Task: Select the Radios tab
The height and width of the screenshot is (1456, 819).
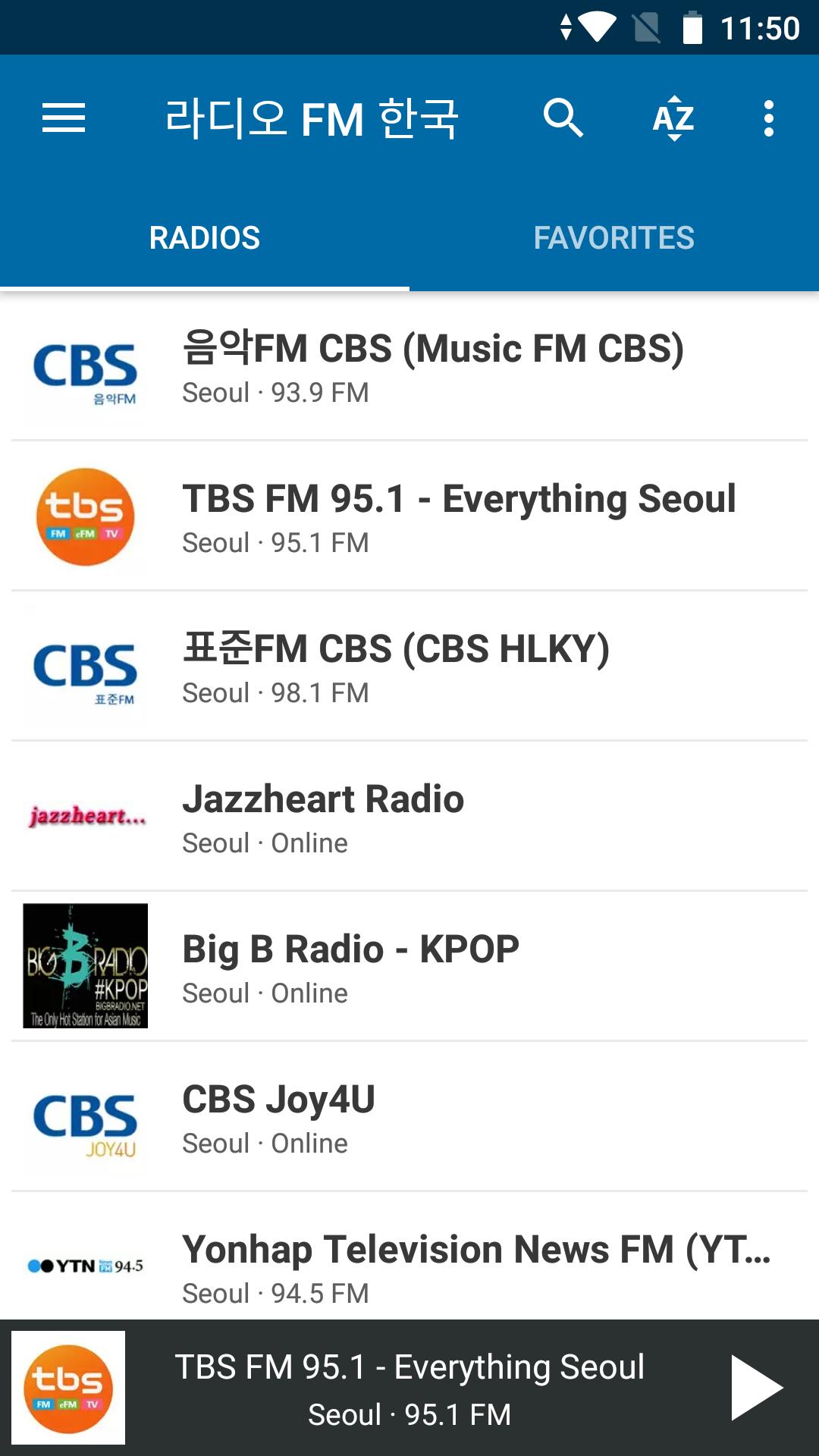Action: click(x=205, y=238)
